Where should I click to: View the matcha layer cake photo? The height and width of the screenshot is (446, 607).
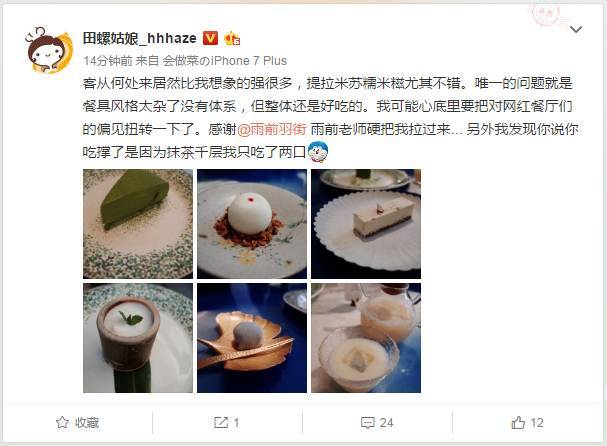coord(138,223)
